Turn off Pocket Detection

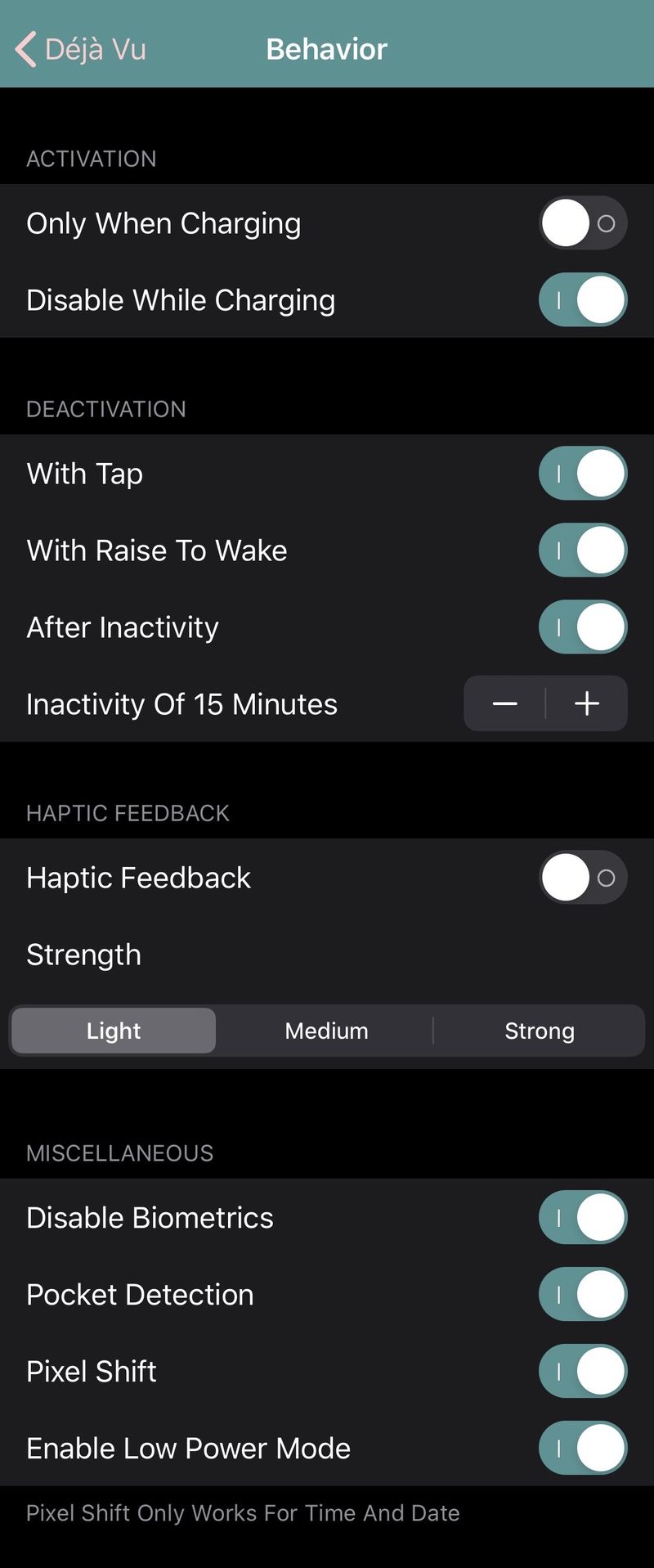click(x=582, y=1294)
